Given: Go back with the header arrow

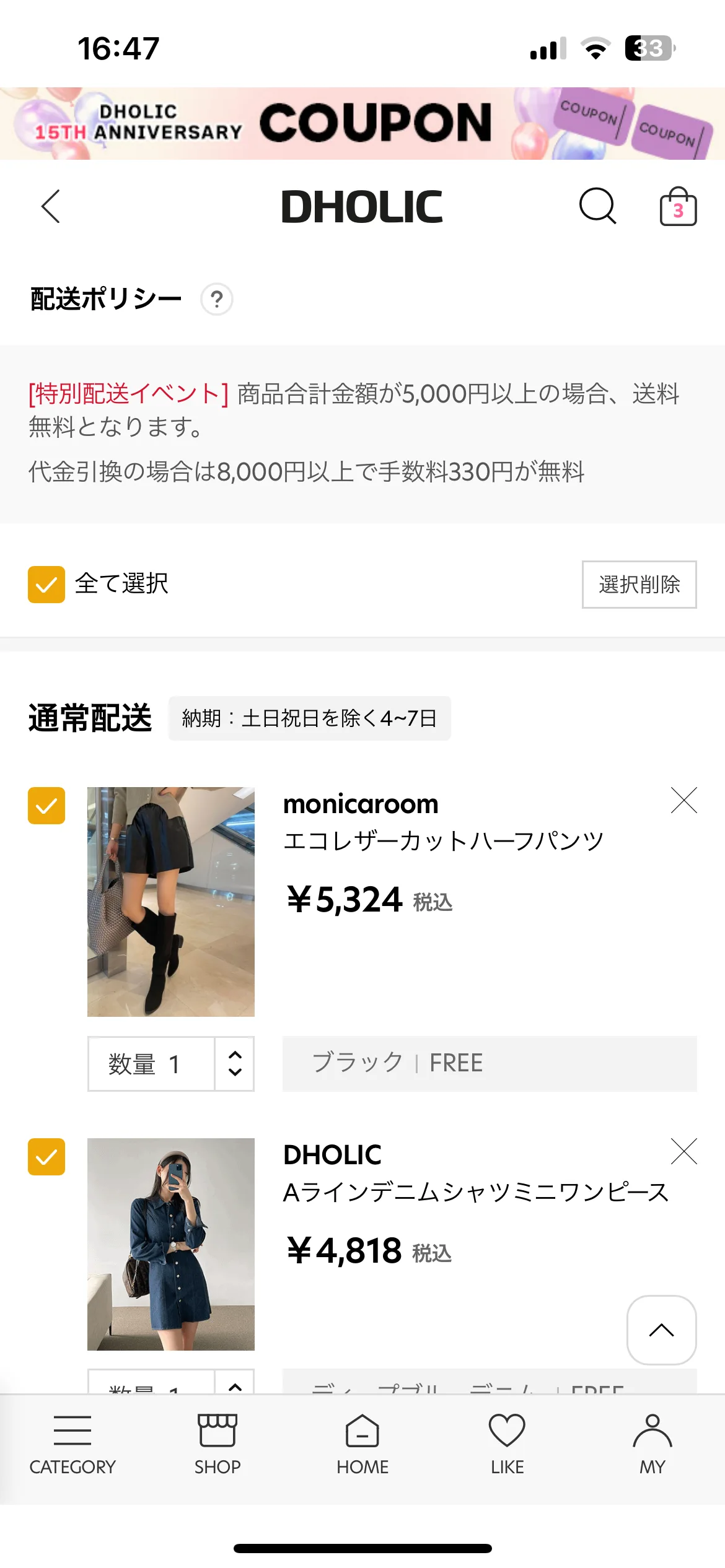Looking at the screenshot, I should 51,206.
